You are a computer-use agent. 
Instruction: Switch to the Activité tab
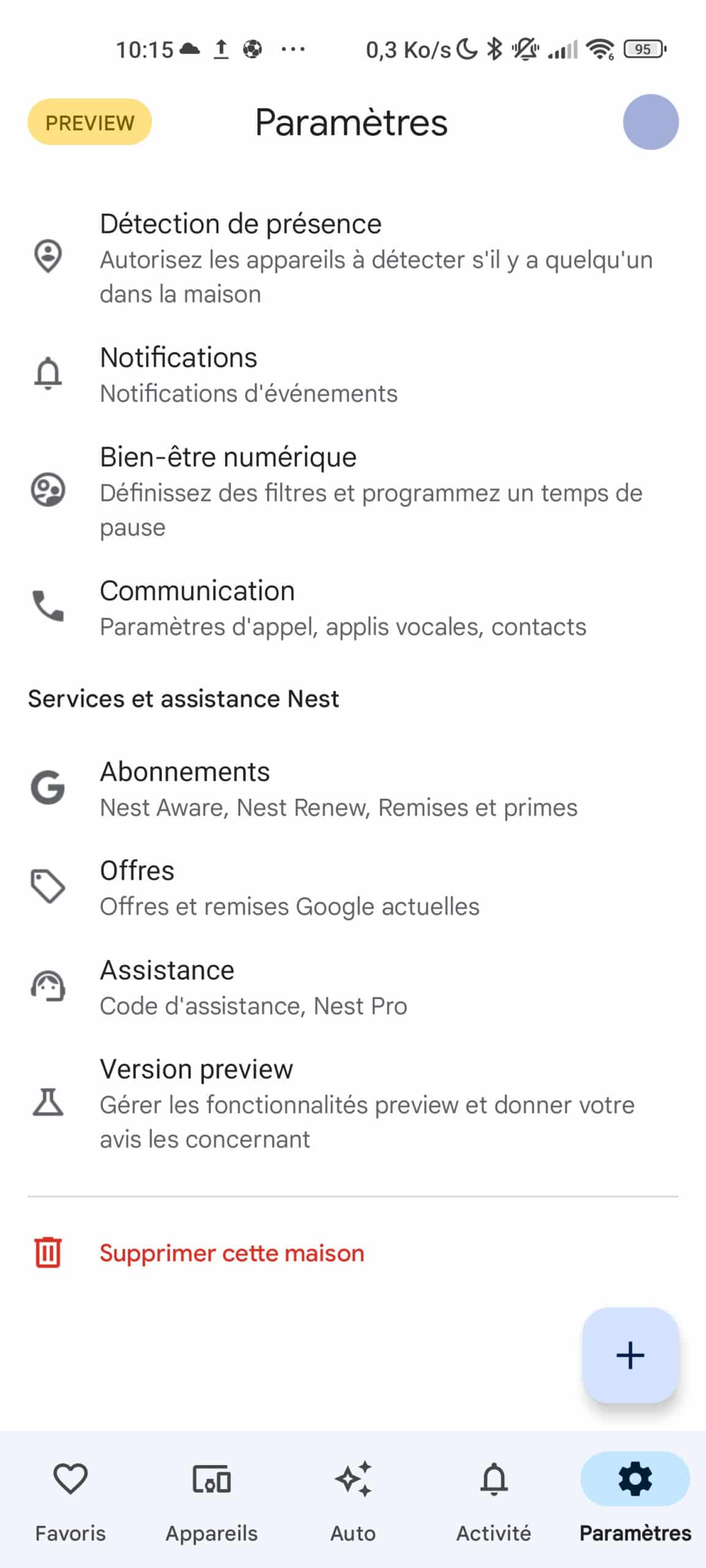(x=494, y=1501)
